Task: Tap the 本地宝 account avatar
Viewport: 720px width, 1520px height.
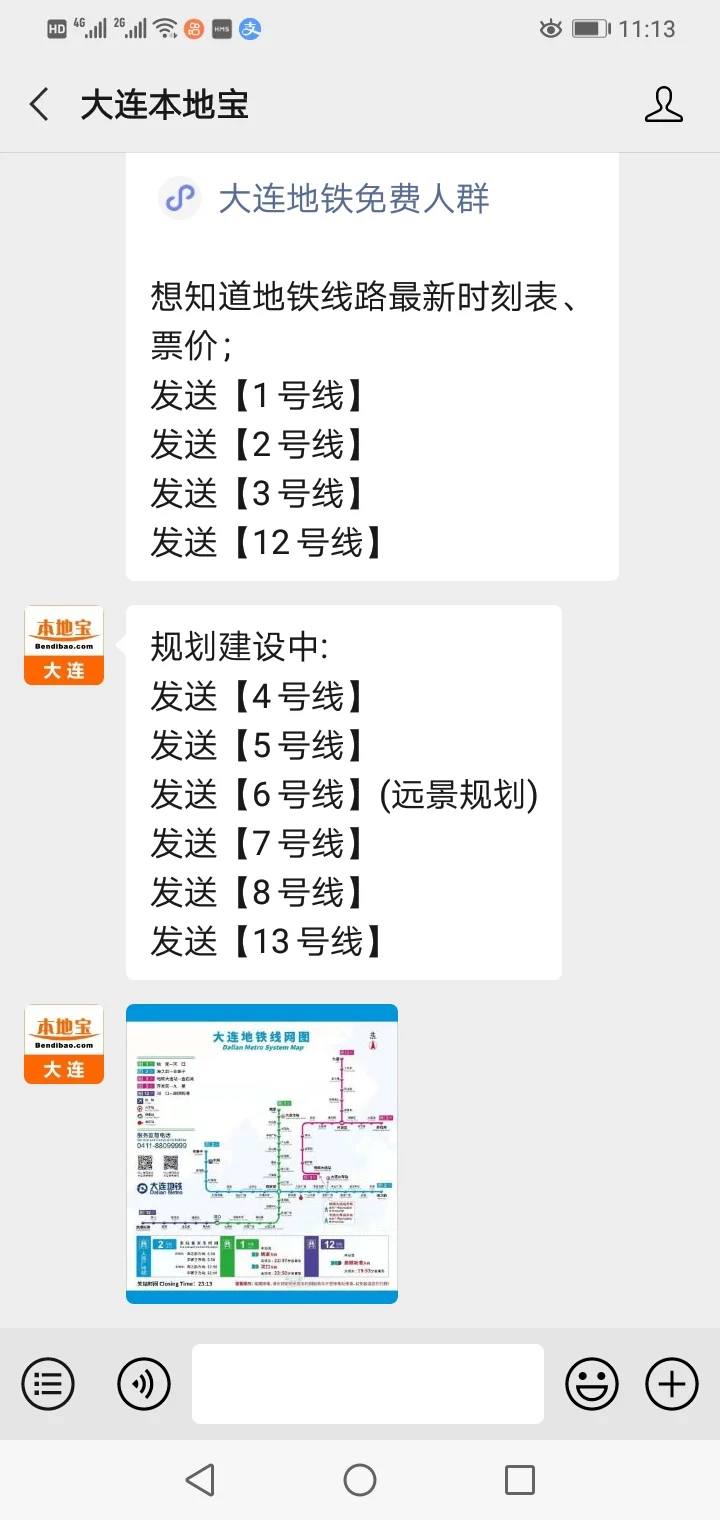Action: (x=63, y=644)
